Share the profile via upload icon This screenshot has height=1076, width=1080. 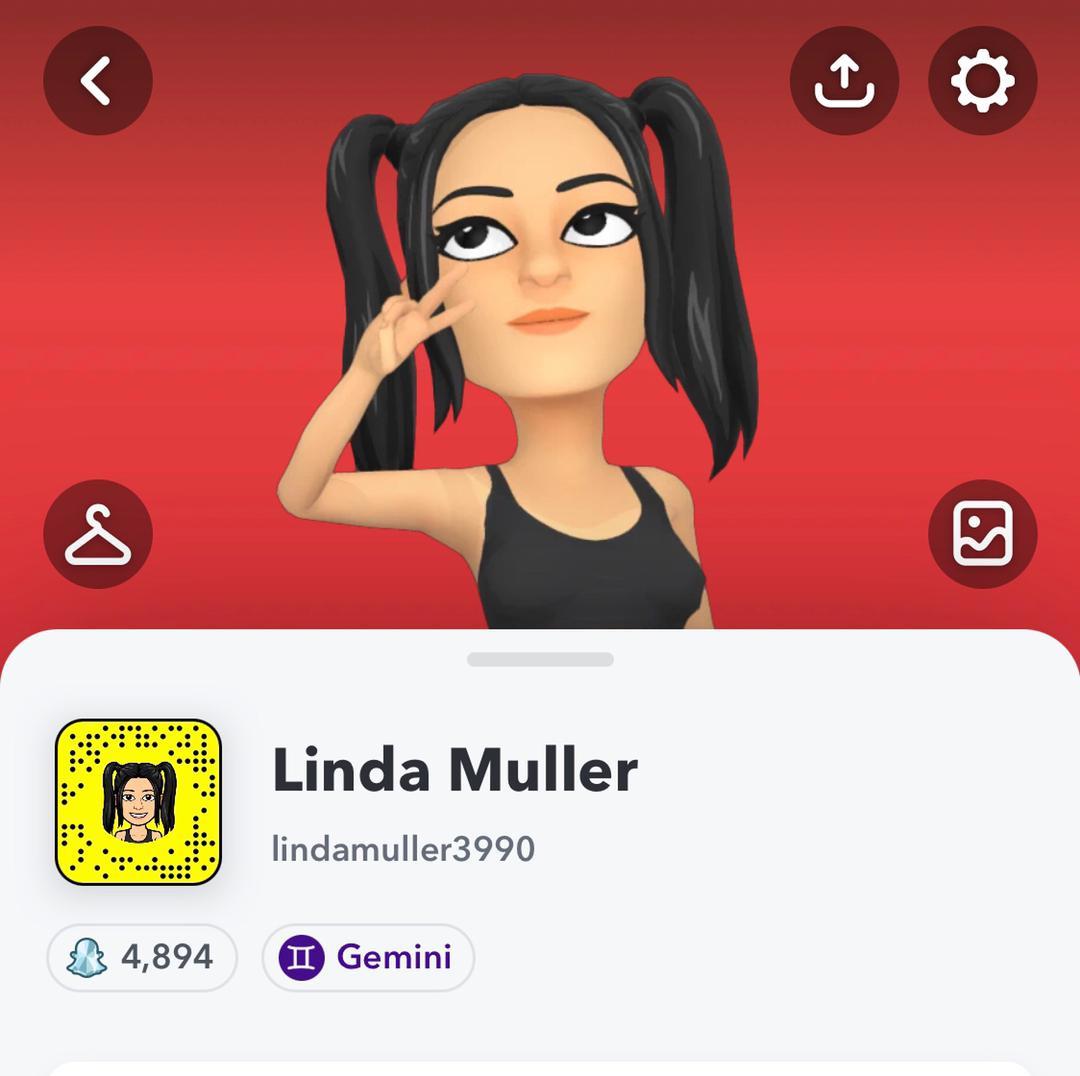[x=844, y=80]
